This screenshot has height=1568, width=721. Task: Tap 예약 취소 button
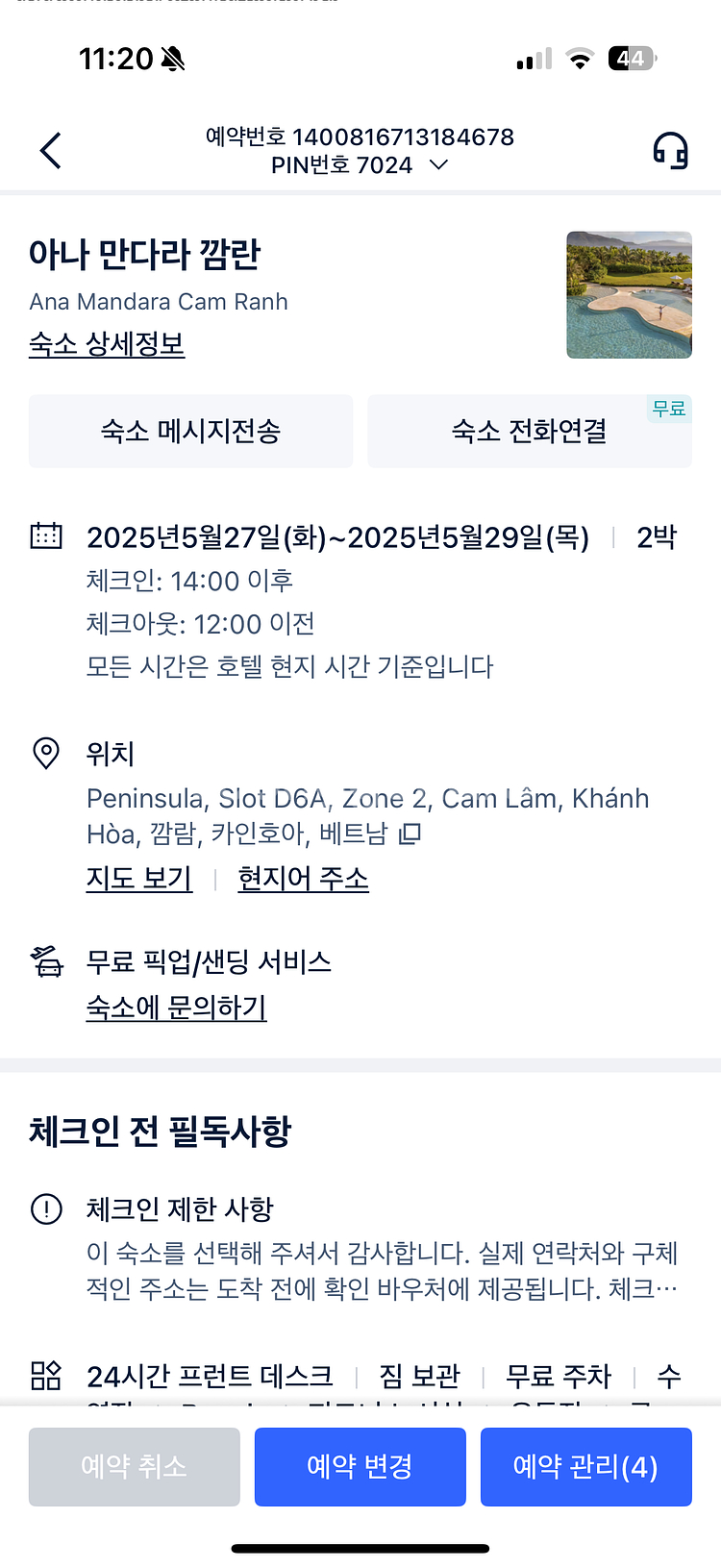click(134, 1466)
